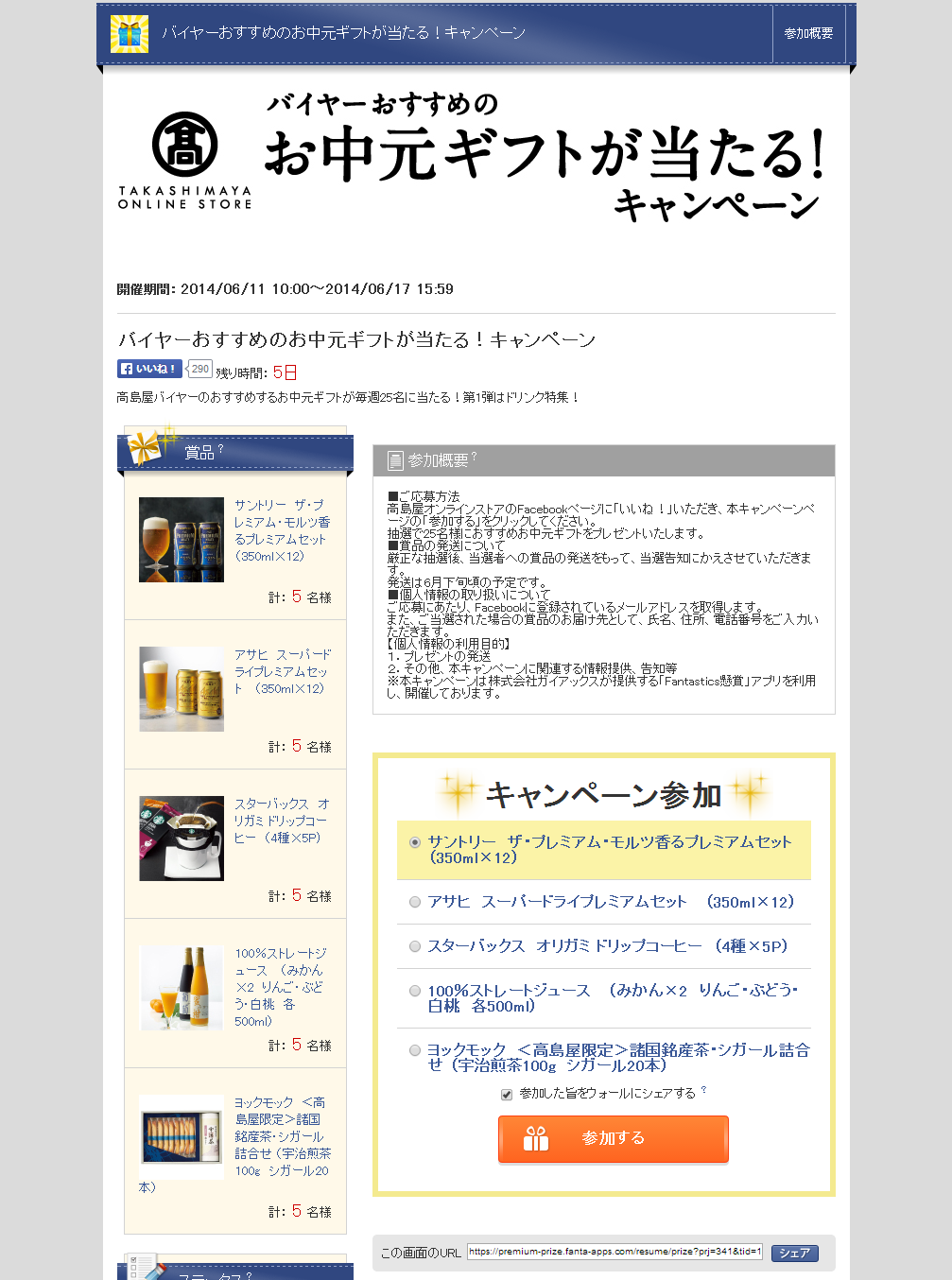Image resolution: width=952 pixels, height=1280 pixels.
Task: Choose the スターバックス オリガミ ドリップコーヒー option
Action: point(415,946)
